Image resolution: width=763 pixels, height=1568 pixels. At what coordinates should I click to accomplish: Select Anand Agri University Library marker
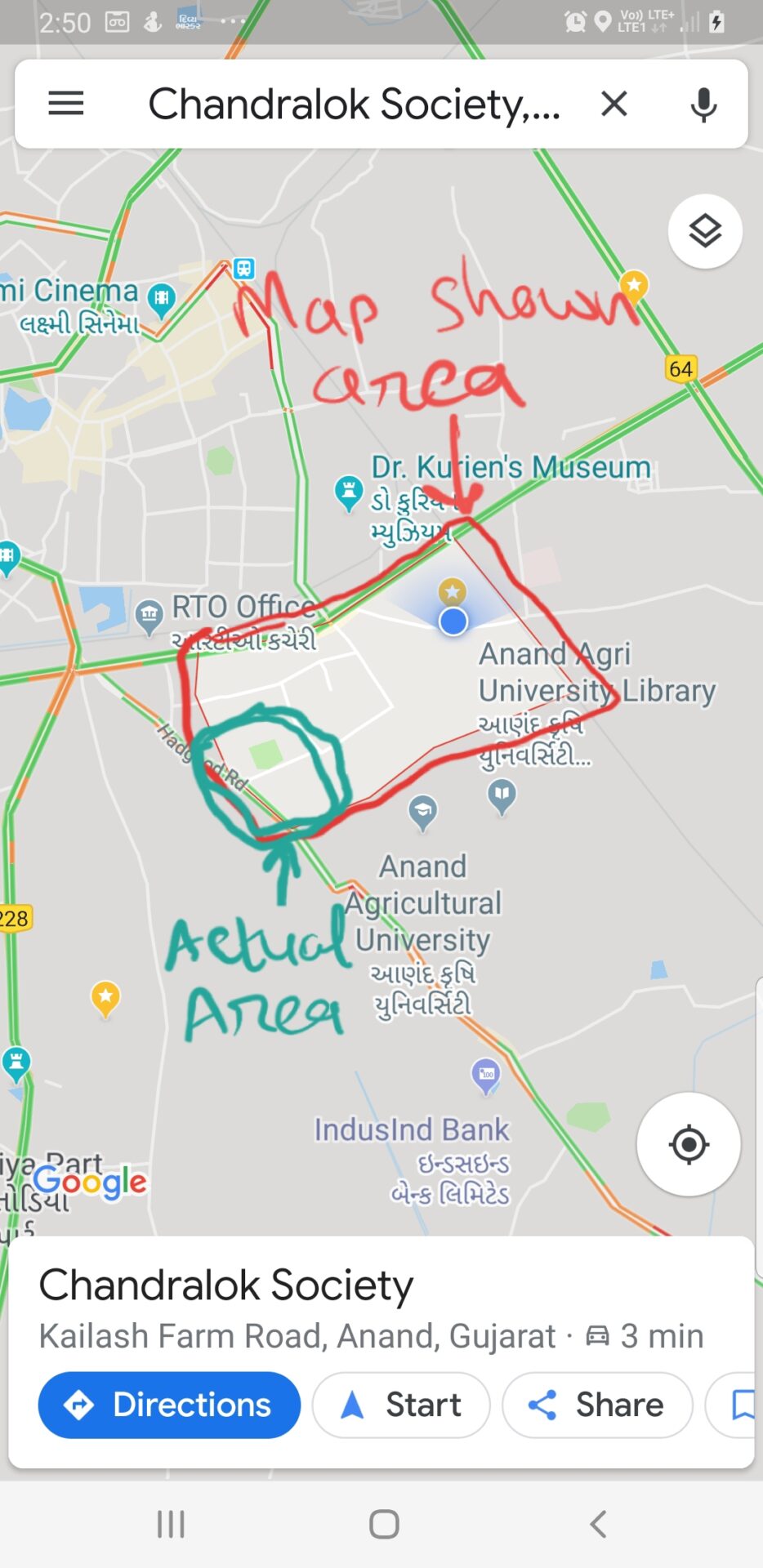click(x=502, y=795)
